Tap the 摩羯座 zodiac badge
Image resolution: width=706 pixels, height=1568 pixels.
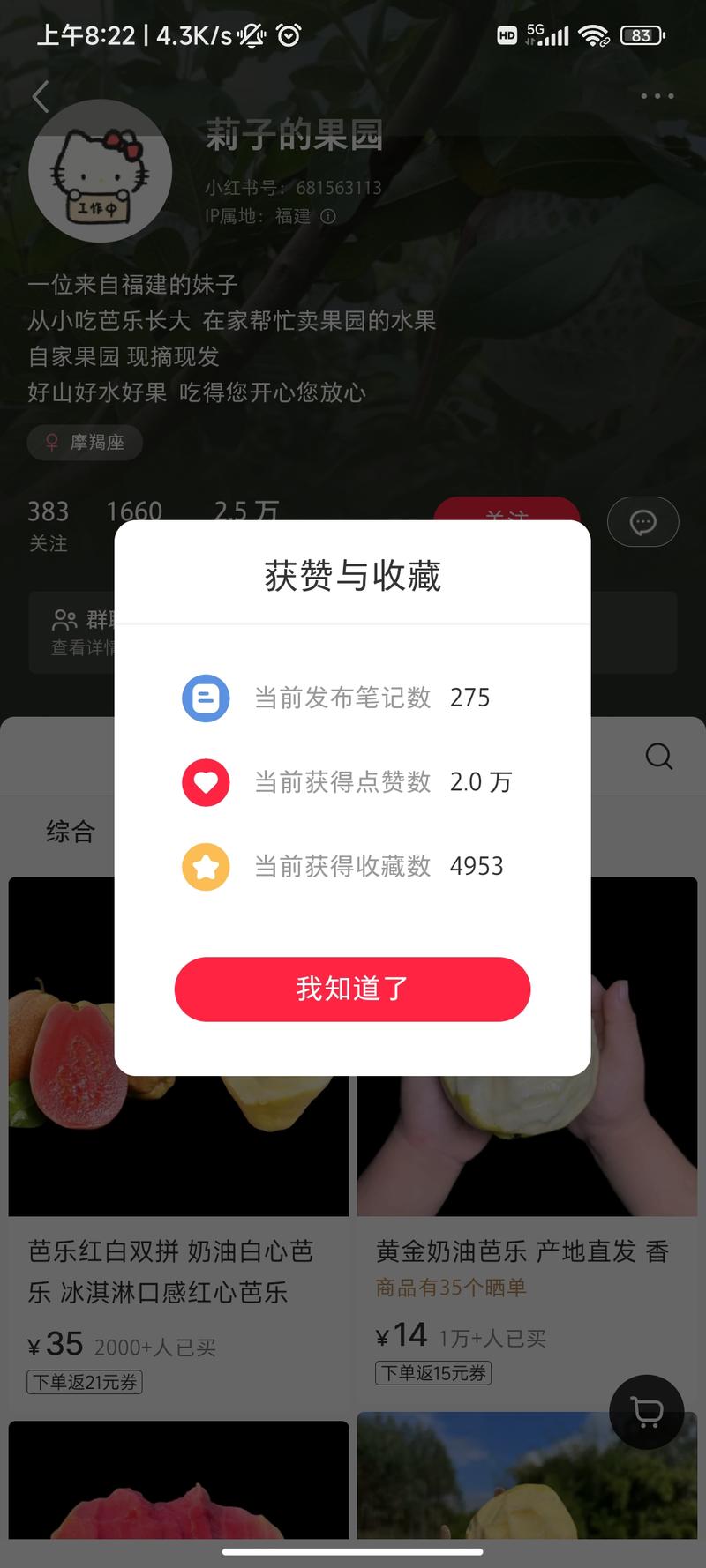pos(85,443)
